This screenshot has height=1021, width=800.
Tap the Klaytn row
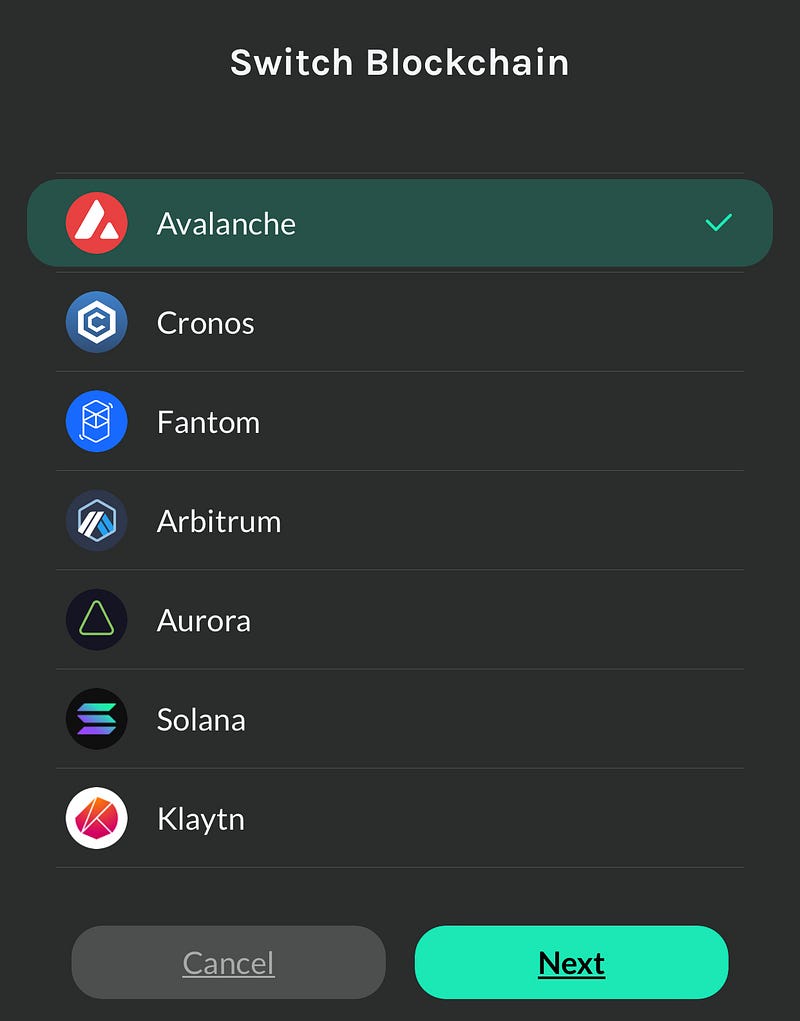tap(399, 818)
